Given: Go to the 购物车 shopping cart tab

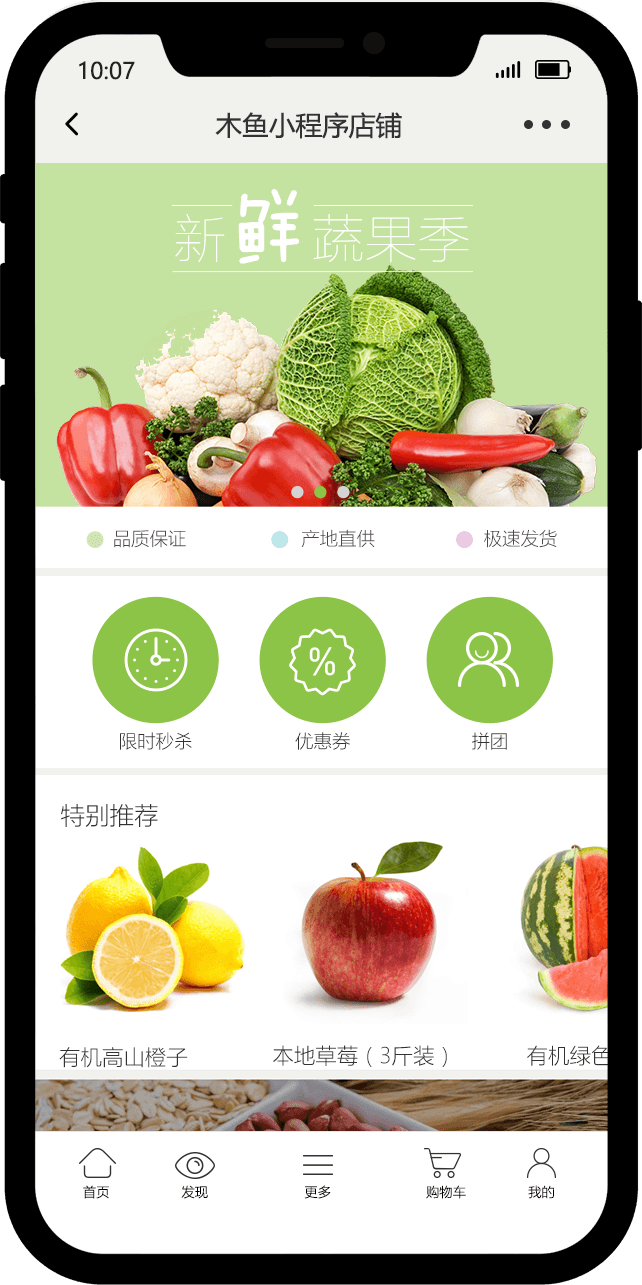Looking at the screenshot, I should [x=444, y=1173].
